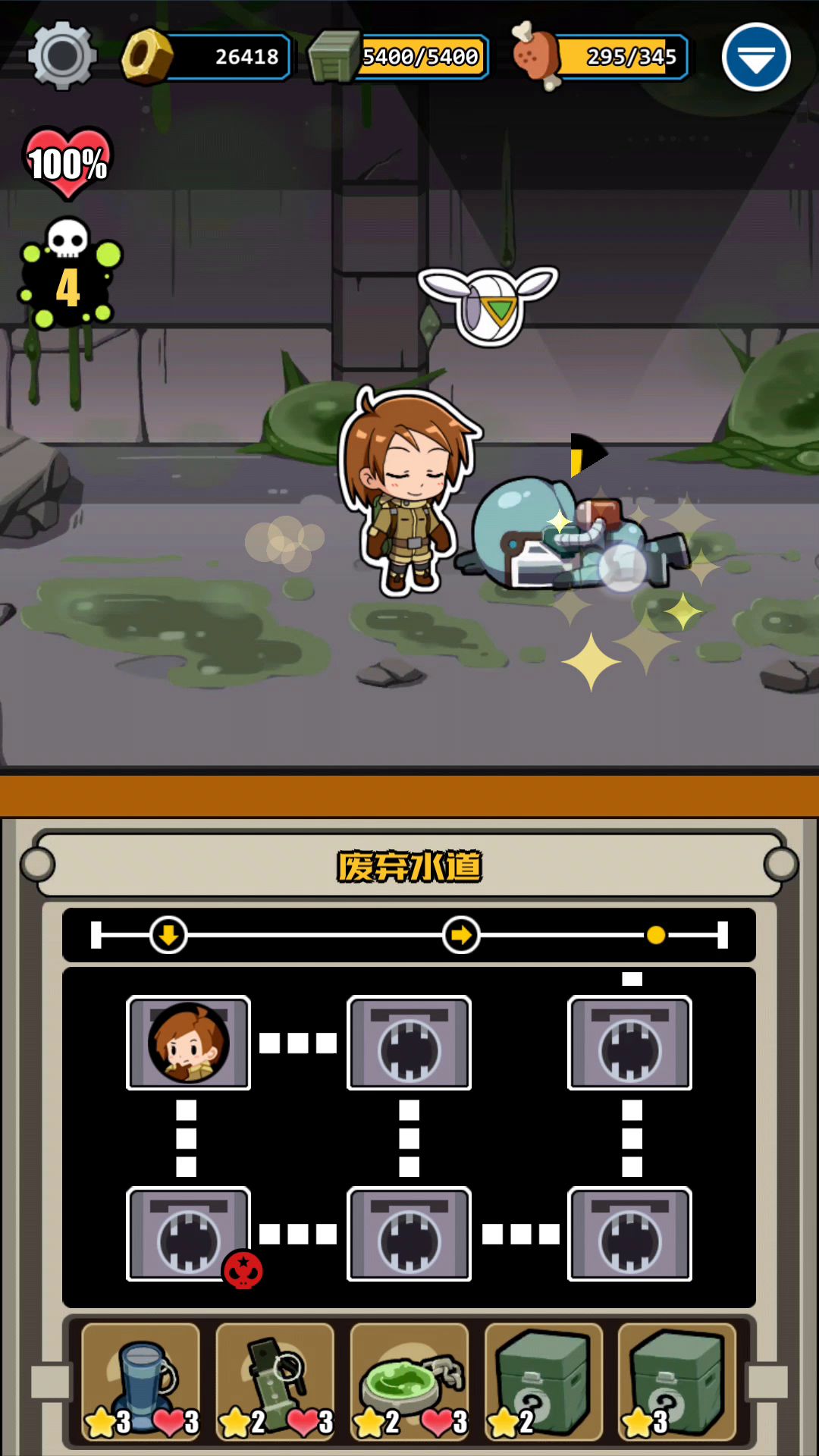
Task: Tap the down-arrow marker on the progress bar
Action: (168, 935)
